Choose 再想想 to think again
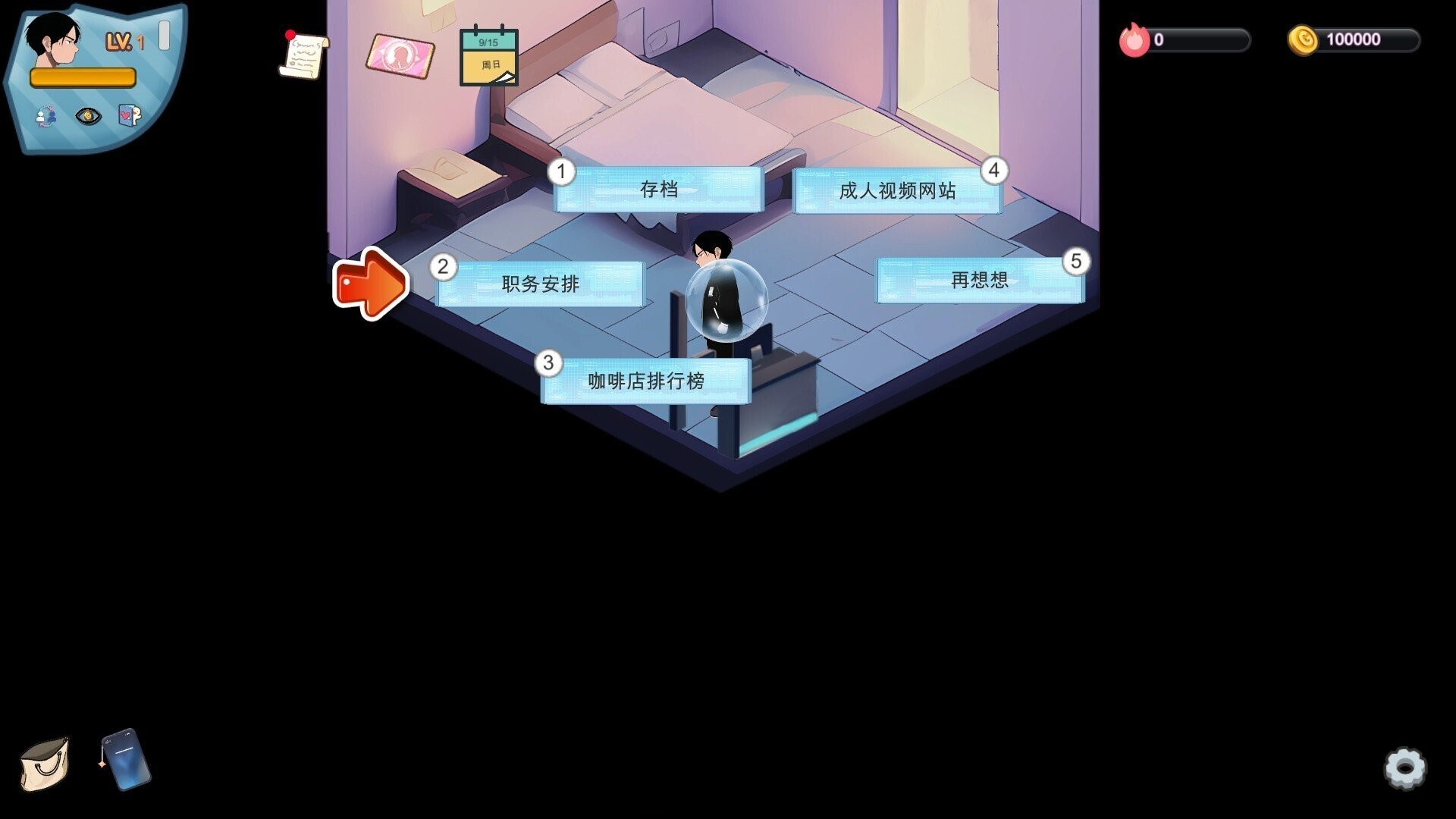Image resolution: width=1456 pixels, height=819 pixels. pos(979,281)
